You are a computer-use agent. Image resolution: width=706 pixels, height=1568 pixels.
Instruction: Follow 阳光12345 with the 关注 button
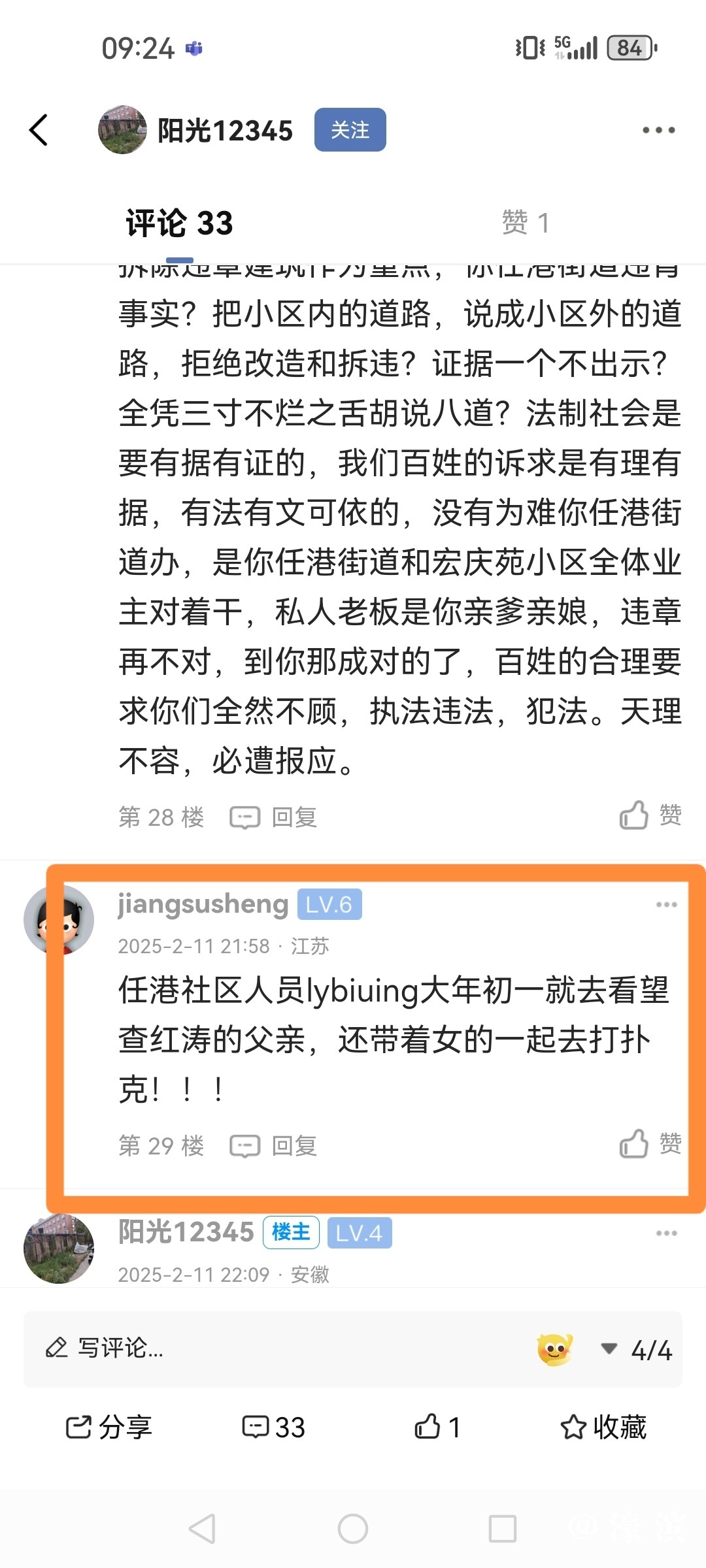[x=350, y=130]
